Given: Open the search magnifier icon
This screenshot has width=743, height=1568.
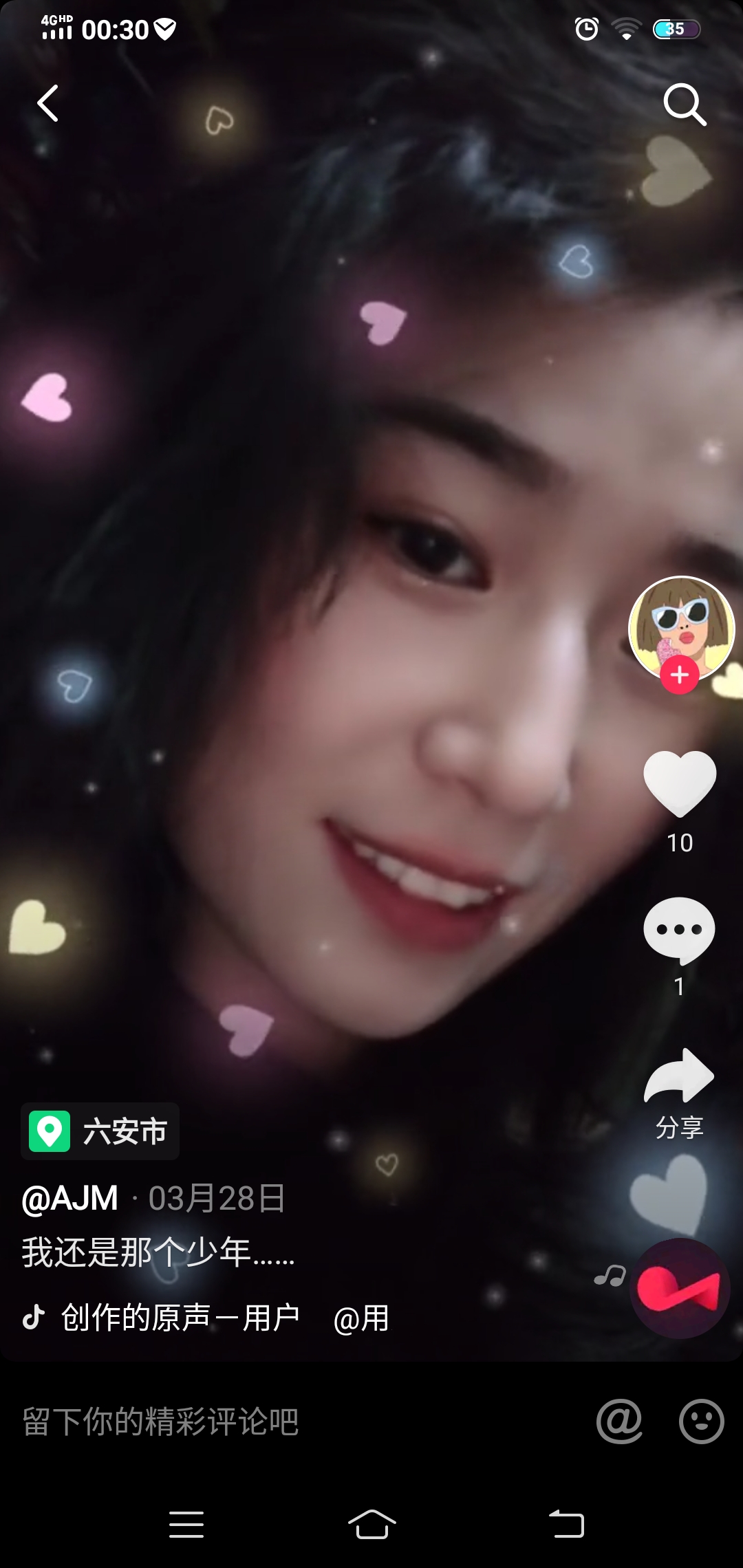Looking at the screenshot, I should point(685,105).
